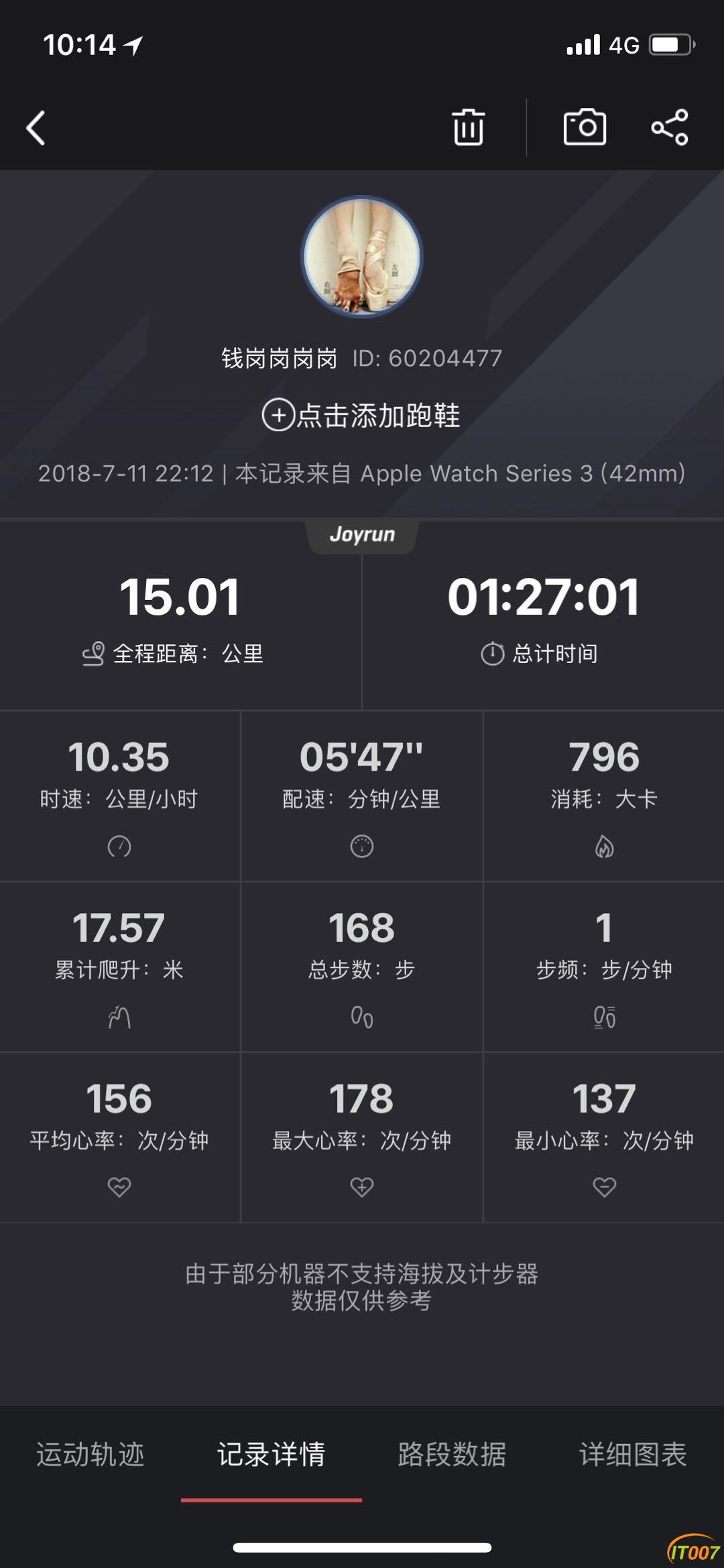The height and width of the screenshot is (1568, 724).
Task: Go back using the top-left arrow
Action: click(36, 127)
